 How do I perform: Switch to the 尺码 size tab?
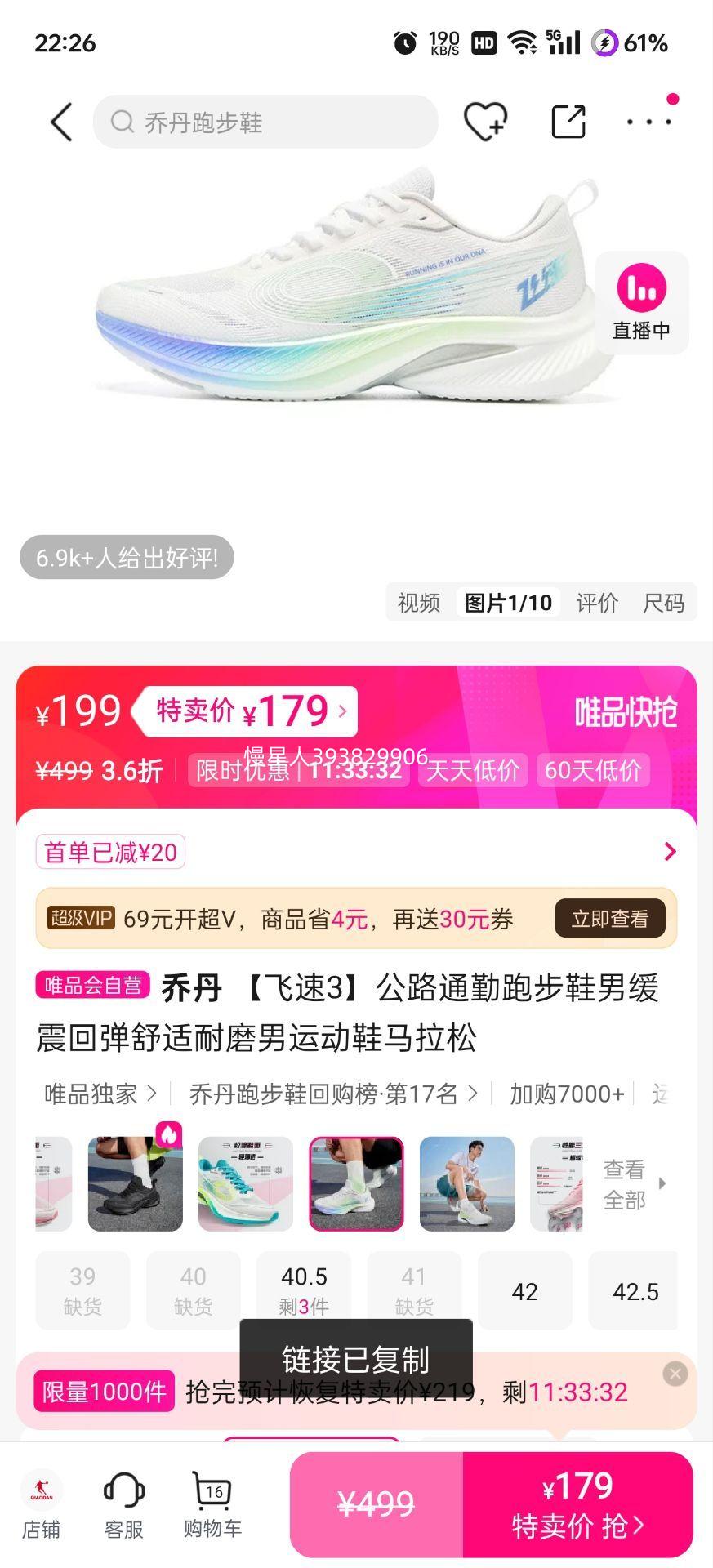pyautogui.click(x=662, y=602)
